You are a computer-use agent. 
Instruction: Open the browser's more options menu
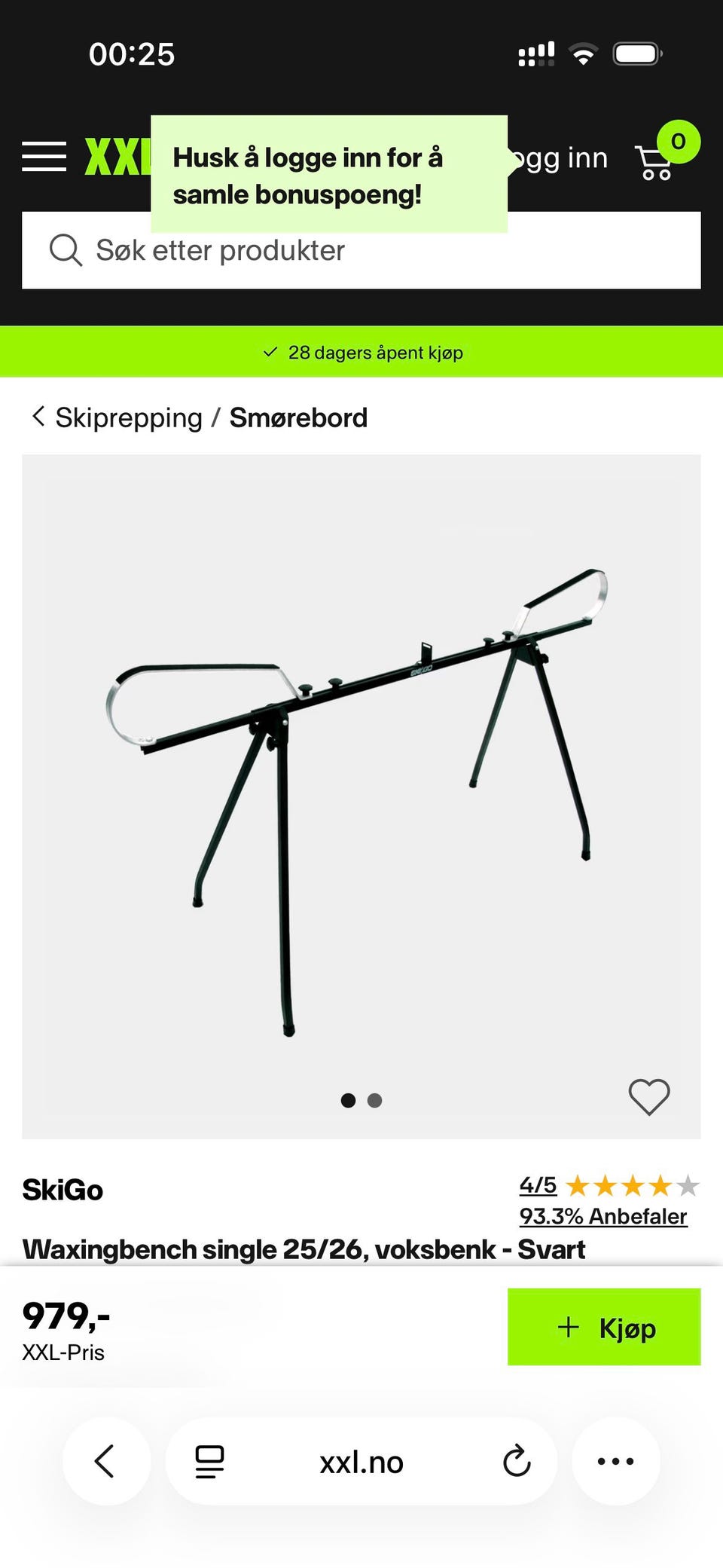point(615,1461)
